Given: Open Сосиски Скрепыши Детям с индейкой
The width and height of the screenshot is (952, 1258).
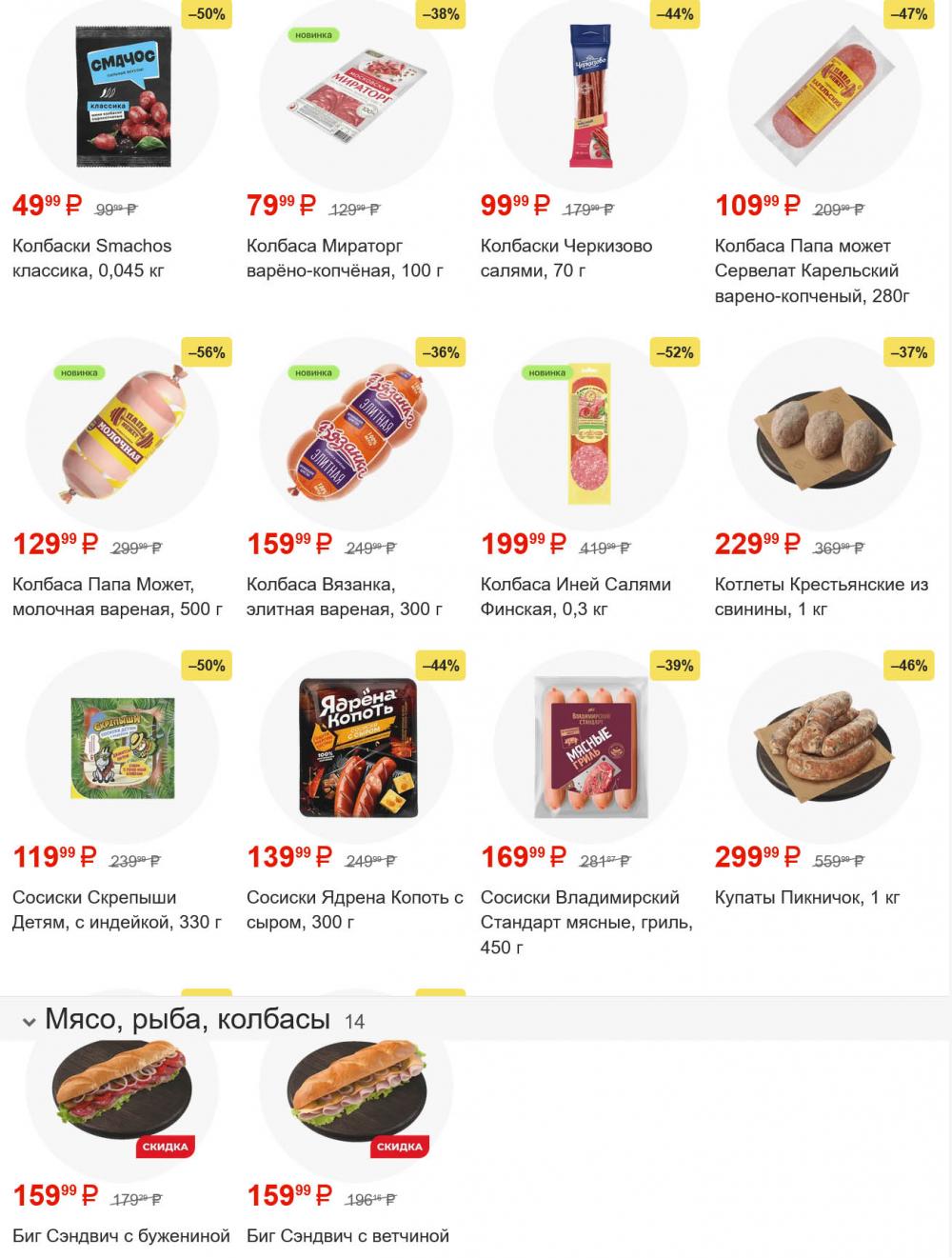Looking at the screenshot, I should [122, 748].
